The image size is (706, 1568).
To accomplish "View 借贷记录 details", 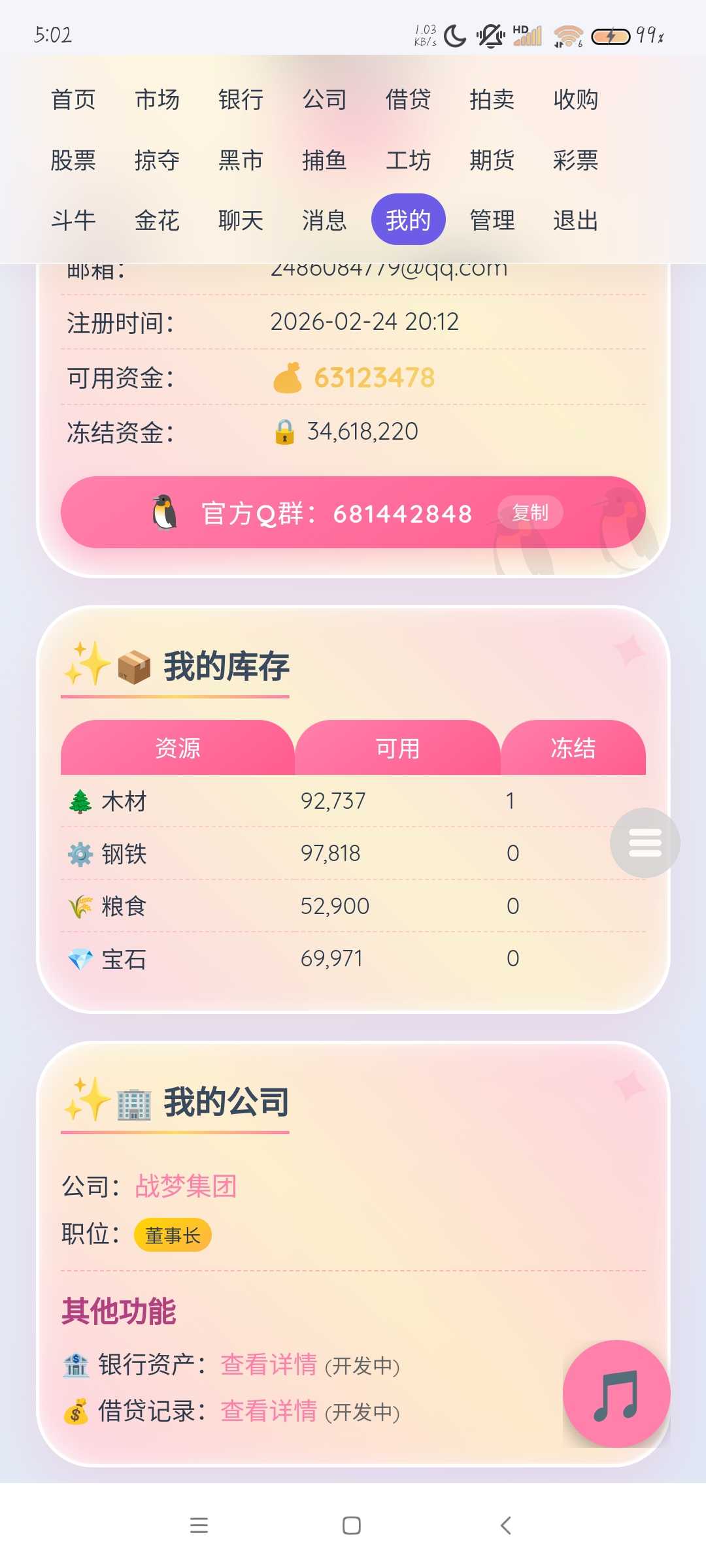I will 269,1411.
